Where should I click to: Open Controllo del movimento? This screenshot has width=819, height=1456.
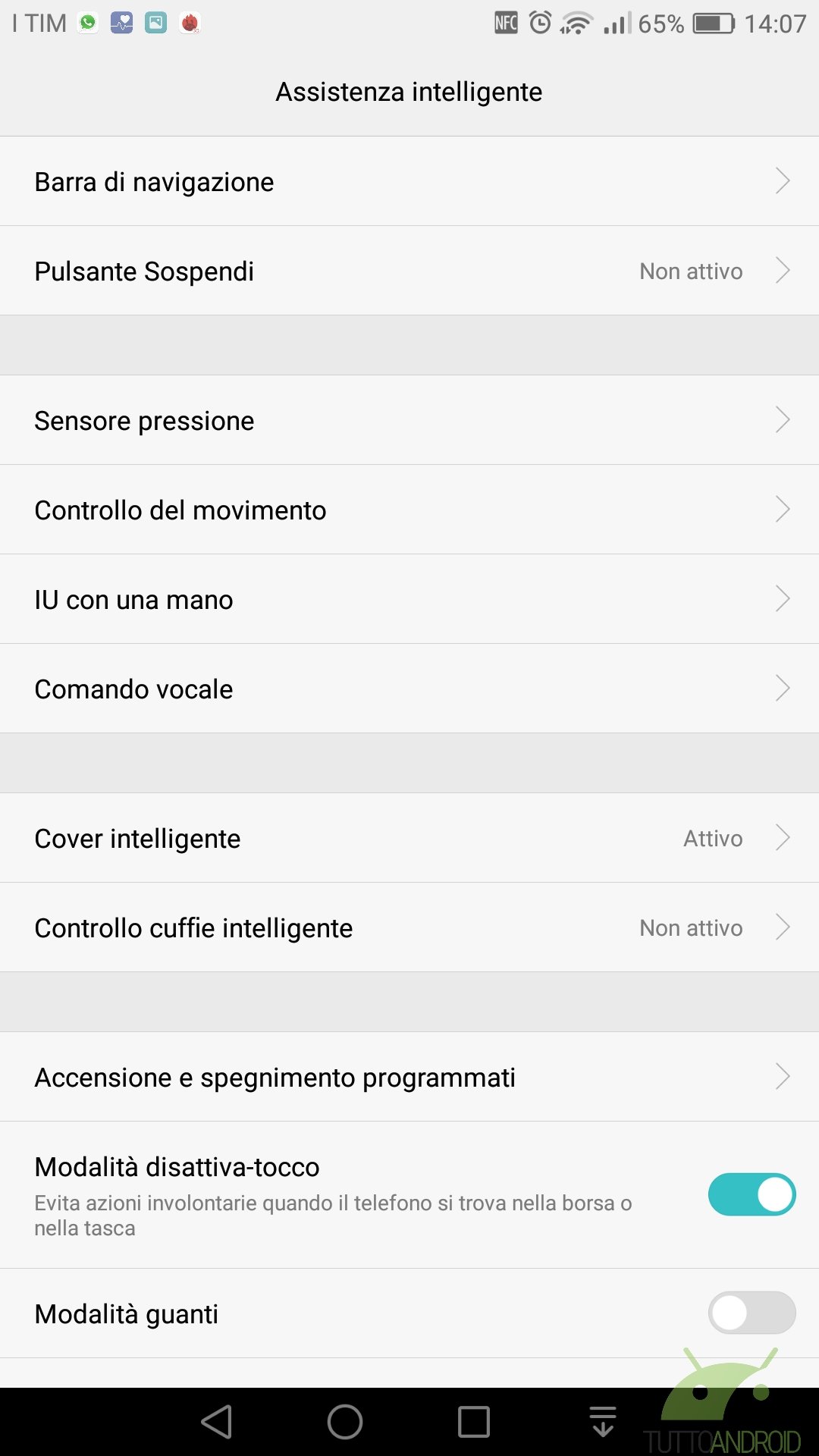click(x=409, y=510)
